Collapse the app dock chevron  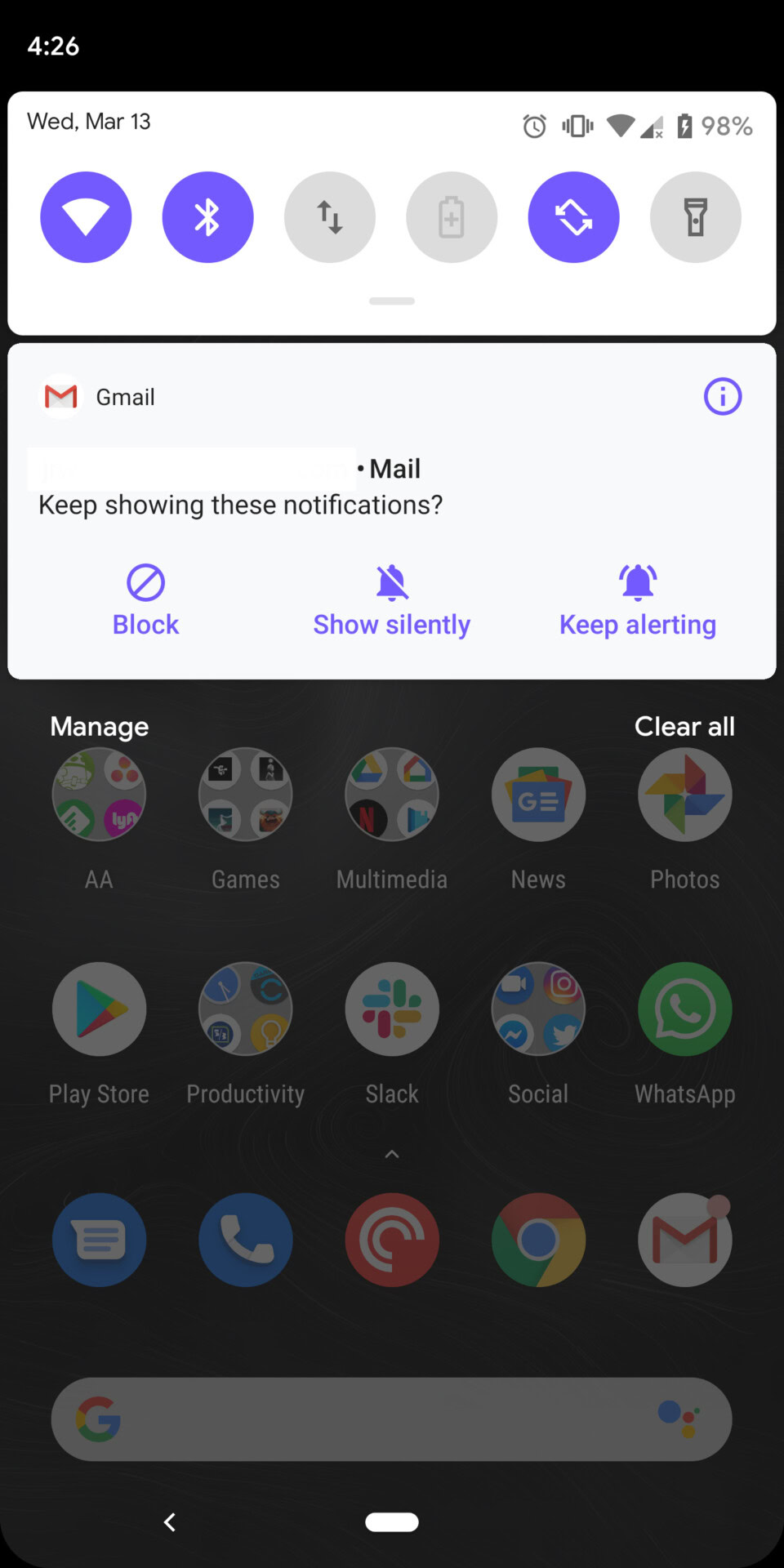pos(392,1153)
